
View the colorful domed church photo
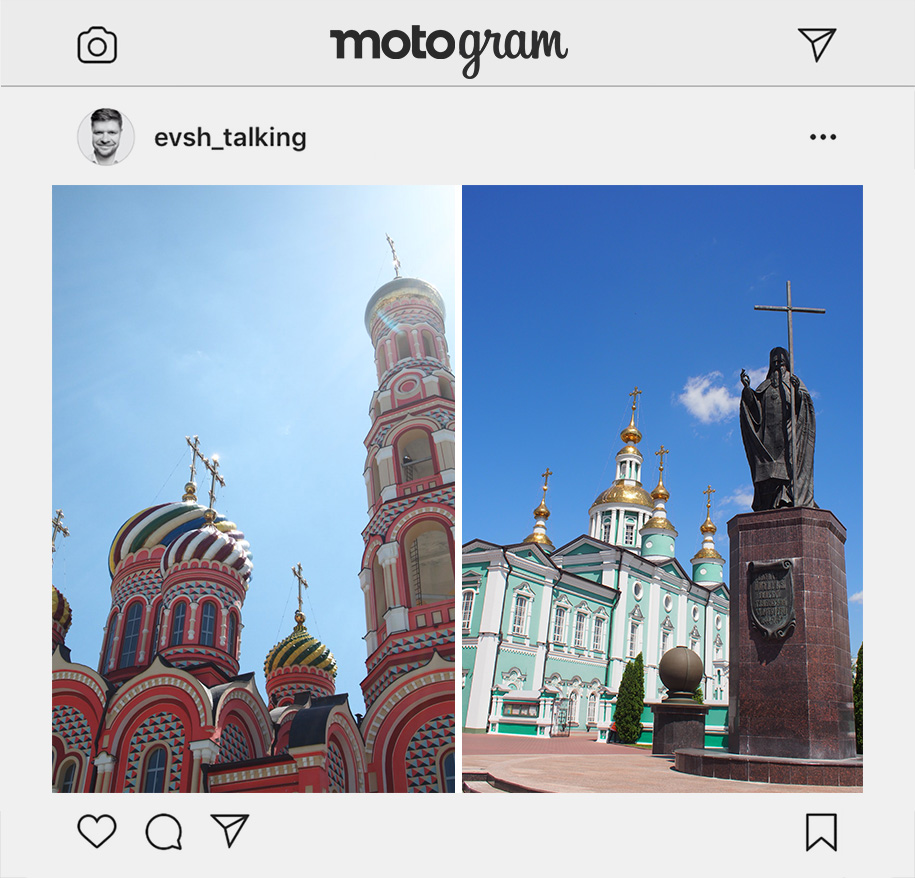[254, 488]
